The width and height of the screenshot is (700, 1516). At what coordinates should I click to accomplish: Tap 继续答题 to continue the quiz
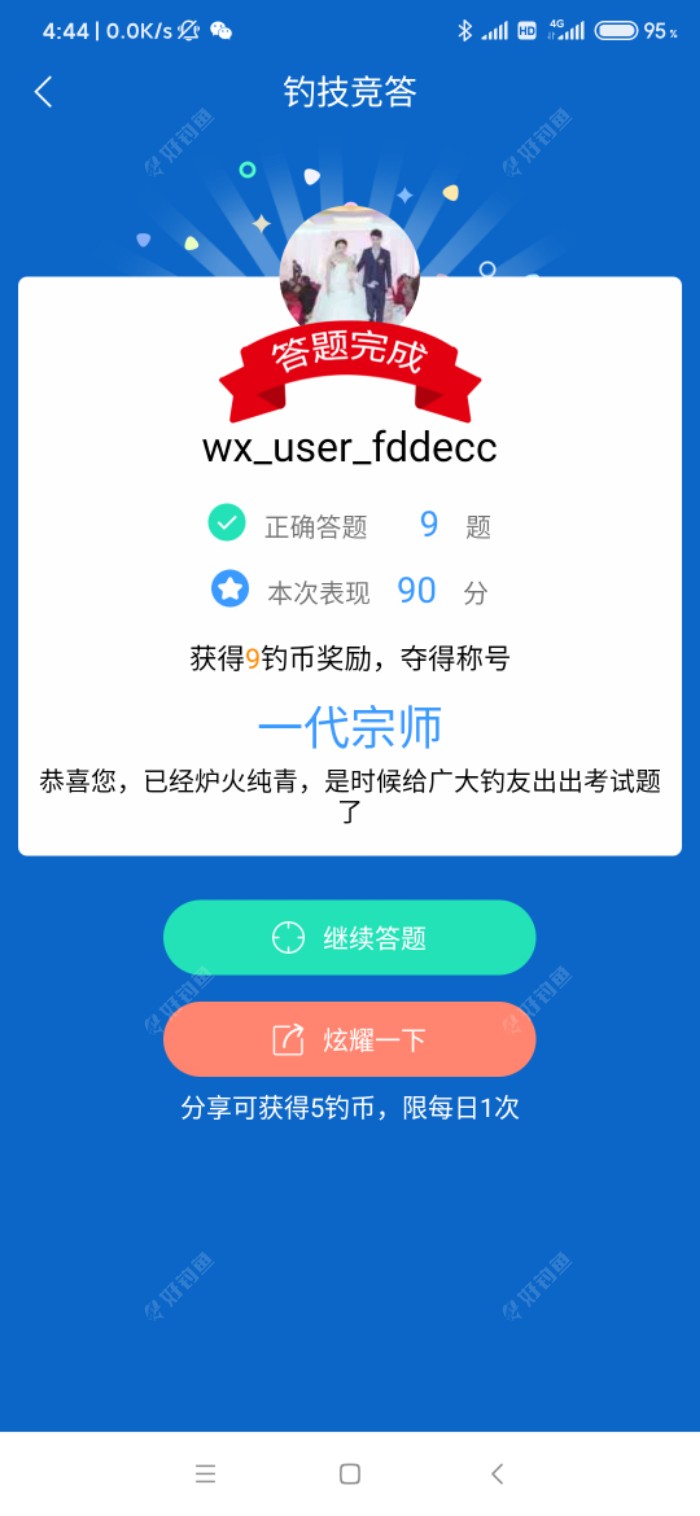coord(349,938)
